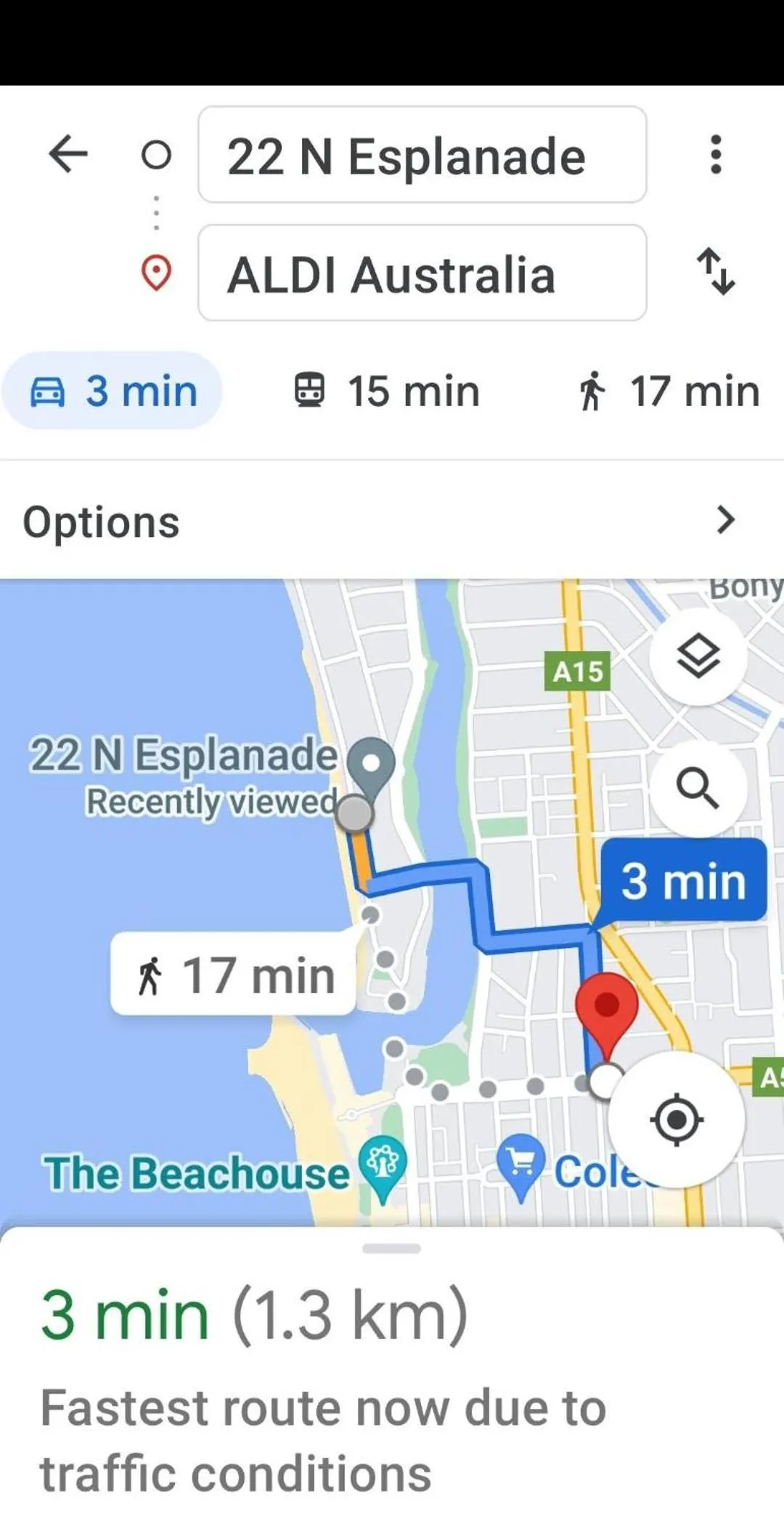
Task: Open the three-dot overflow menu
Action: [716, 154]
